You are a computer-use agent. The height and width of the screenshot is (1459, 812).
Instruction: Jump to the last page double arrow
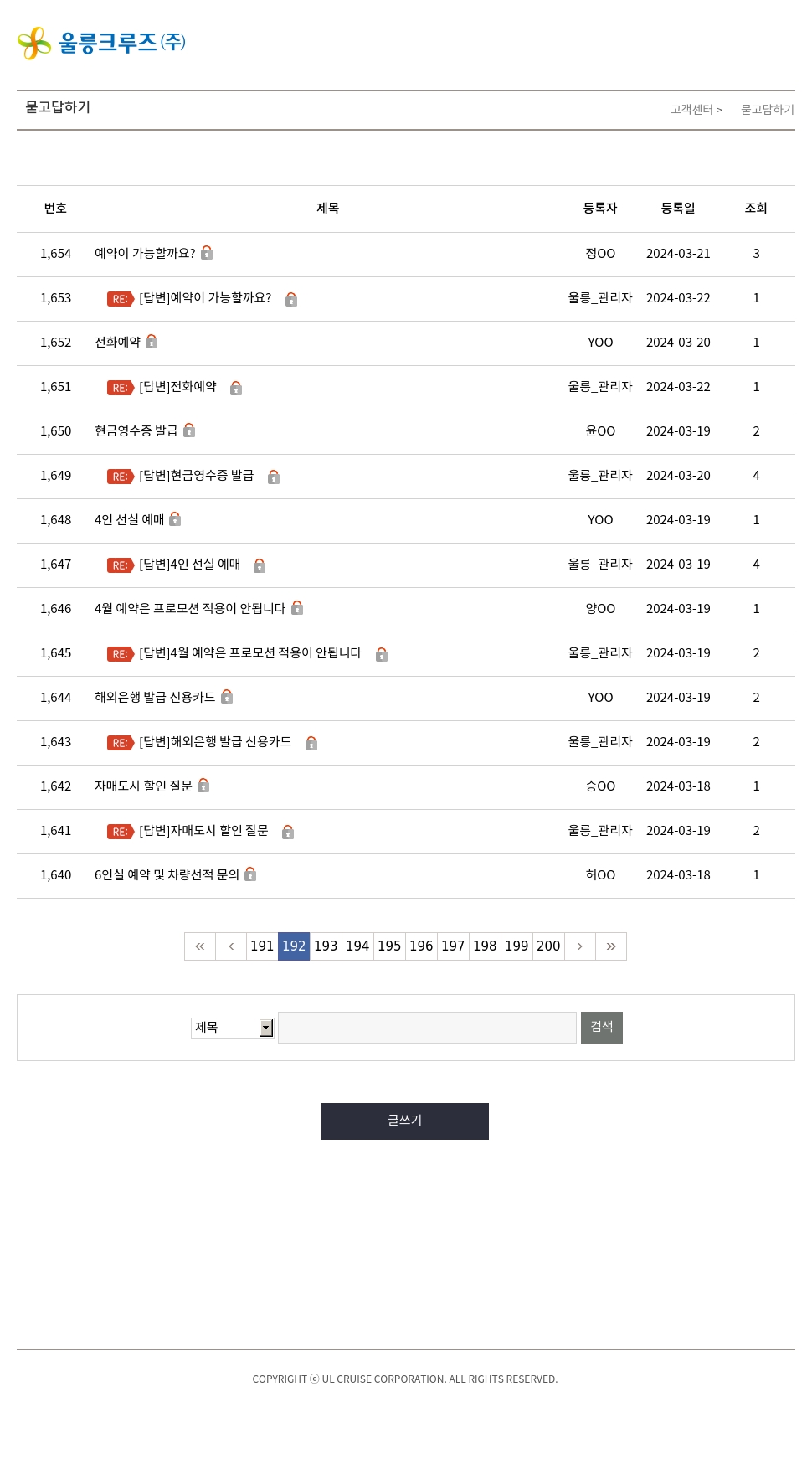coord(611,946)
